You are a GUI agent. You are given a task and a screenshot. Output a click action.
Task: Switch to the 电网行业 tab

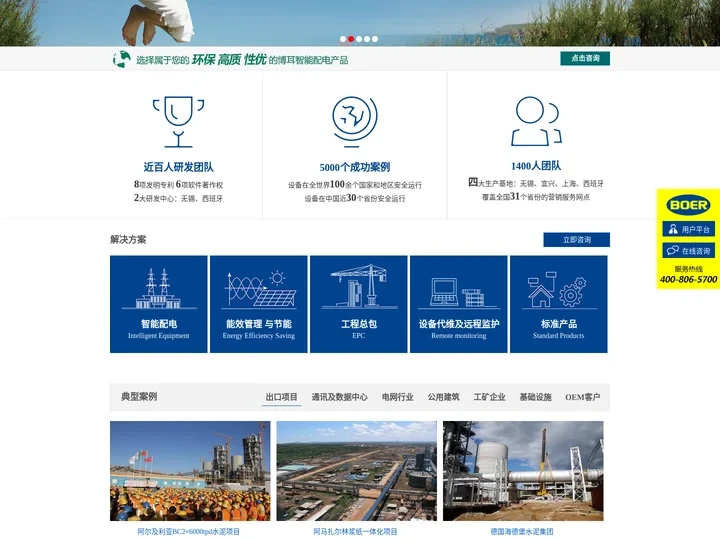pyautogui.click(x=397, y=397)
